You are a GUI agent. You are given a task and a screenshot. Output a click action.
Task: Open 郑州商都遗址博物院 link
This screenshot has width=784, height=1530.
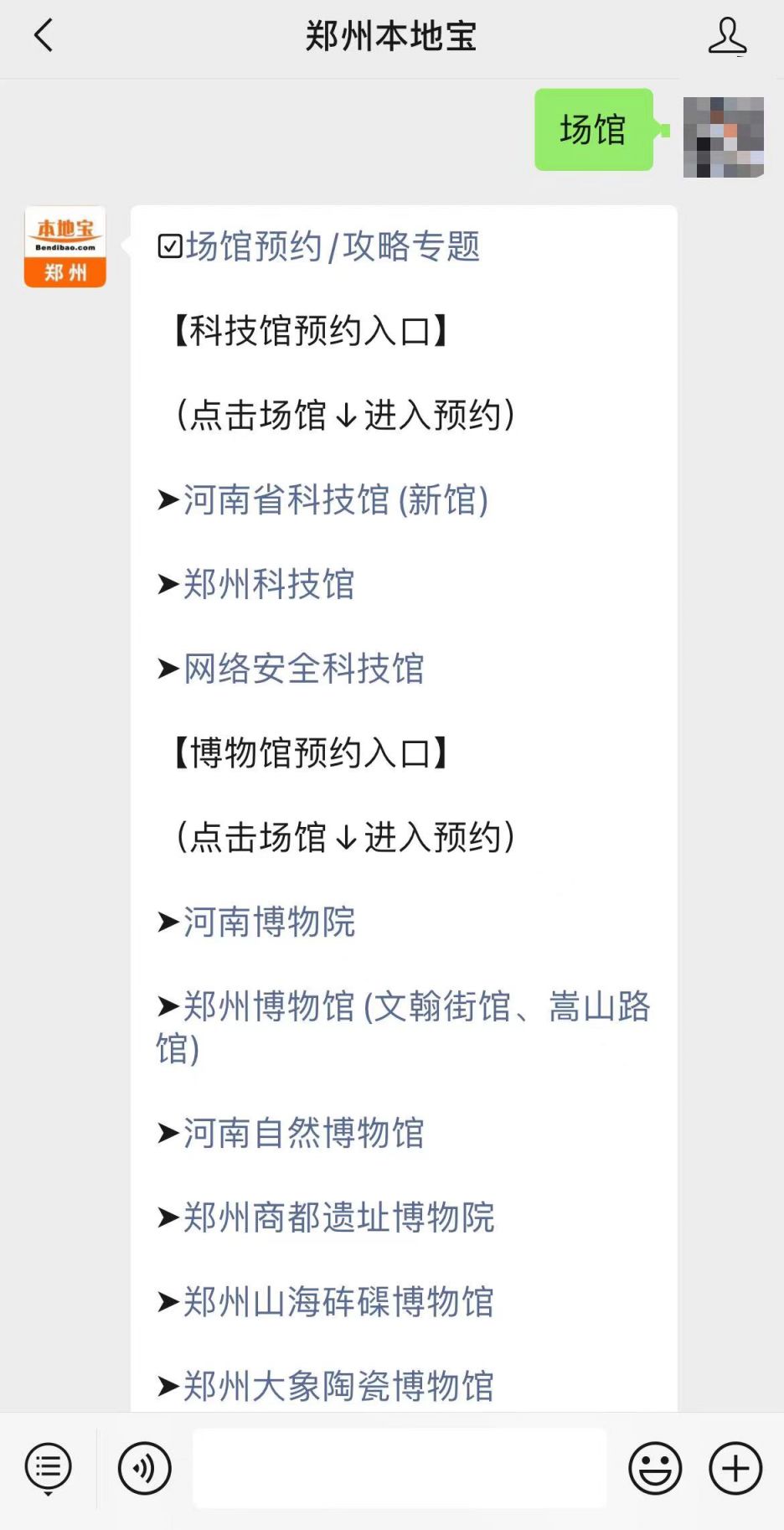338,1218
